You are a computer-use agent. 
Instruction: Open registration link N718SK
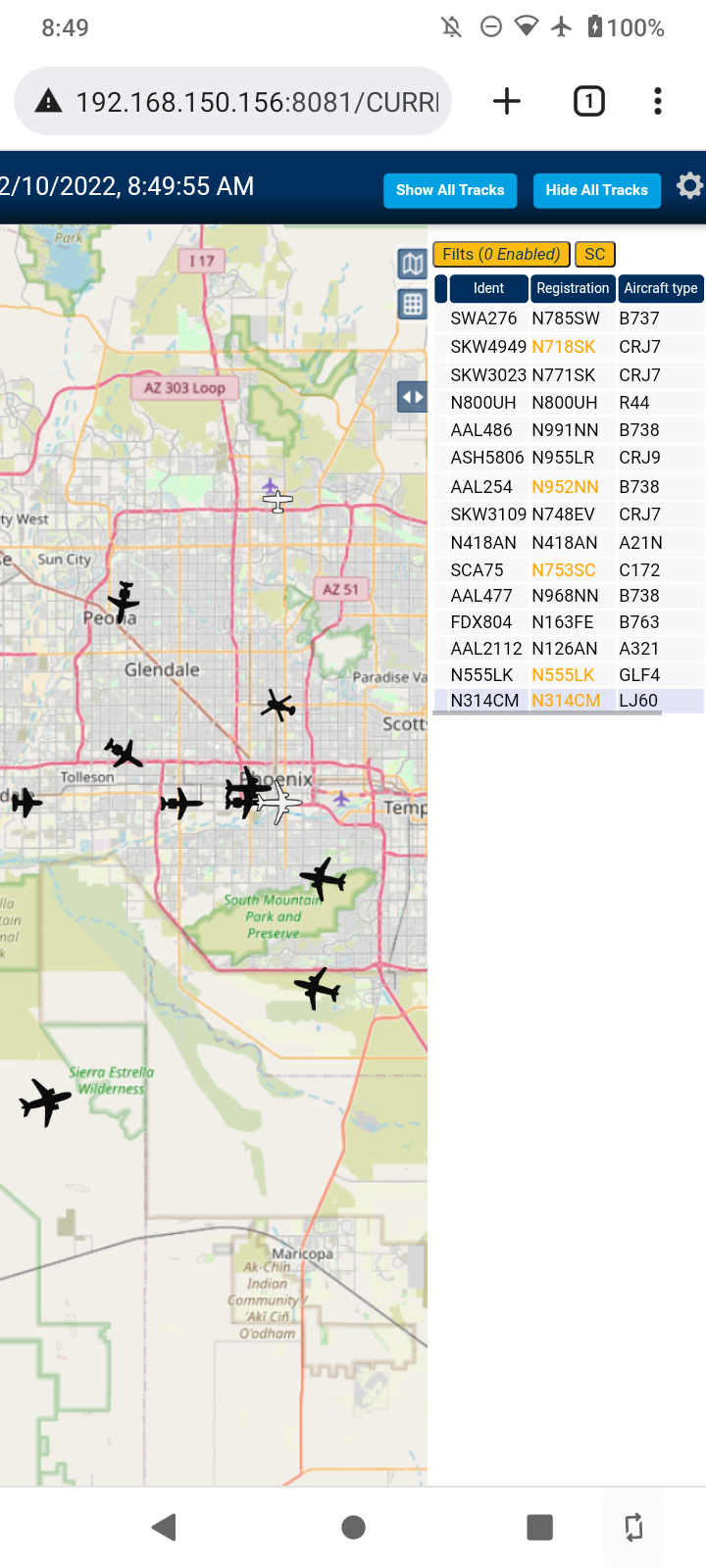564,347
